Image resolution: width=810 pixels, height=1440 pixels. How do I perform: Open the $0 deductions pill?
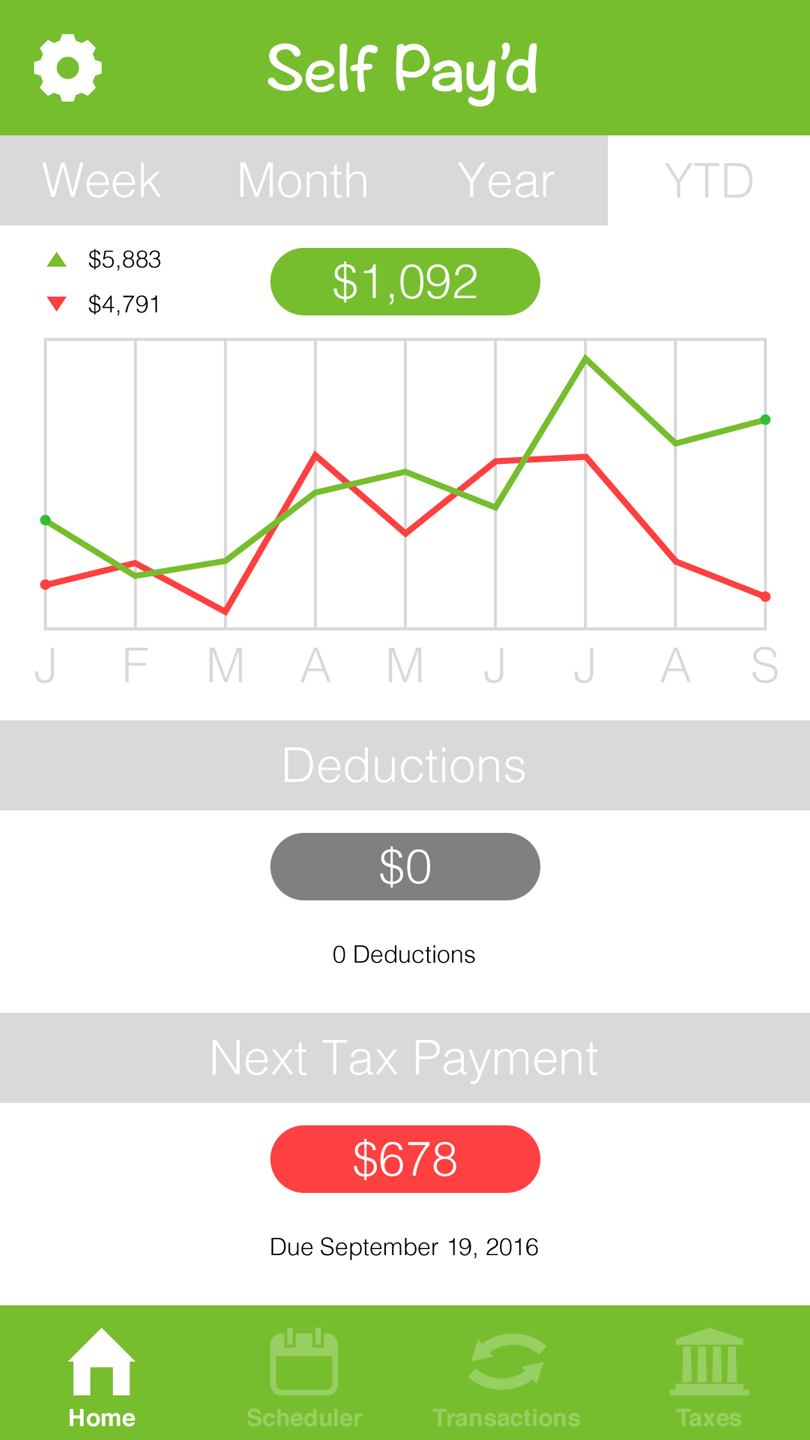click(x=405, y=867)
